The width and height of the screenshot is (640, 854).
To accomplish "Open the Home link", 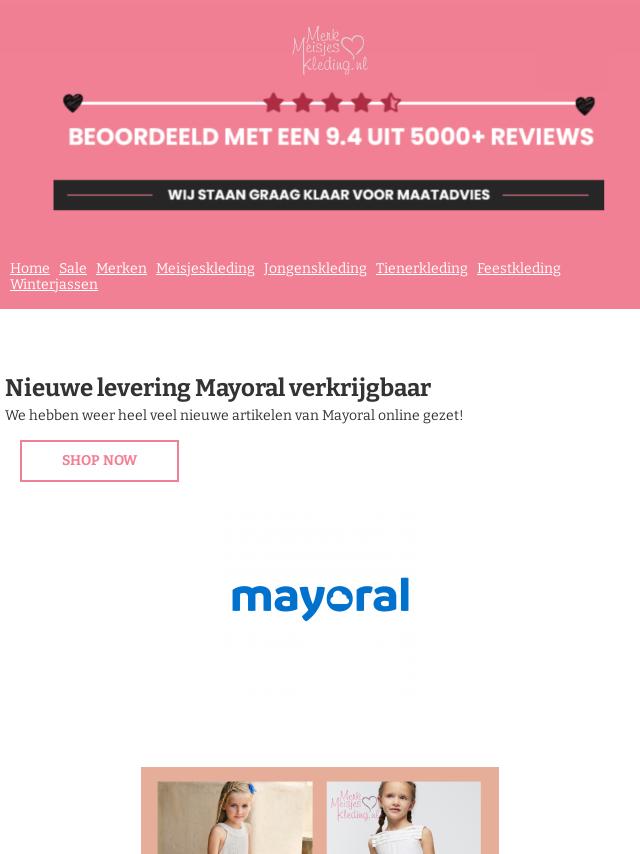I will [30, 268].
